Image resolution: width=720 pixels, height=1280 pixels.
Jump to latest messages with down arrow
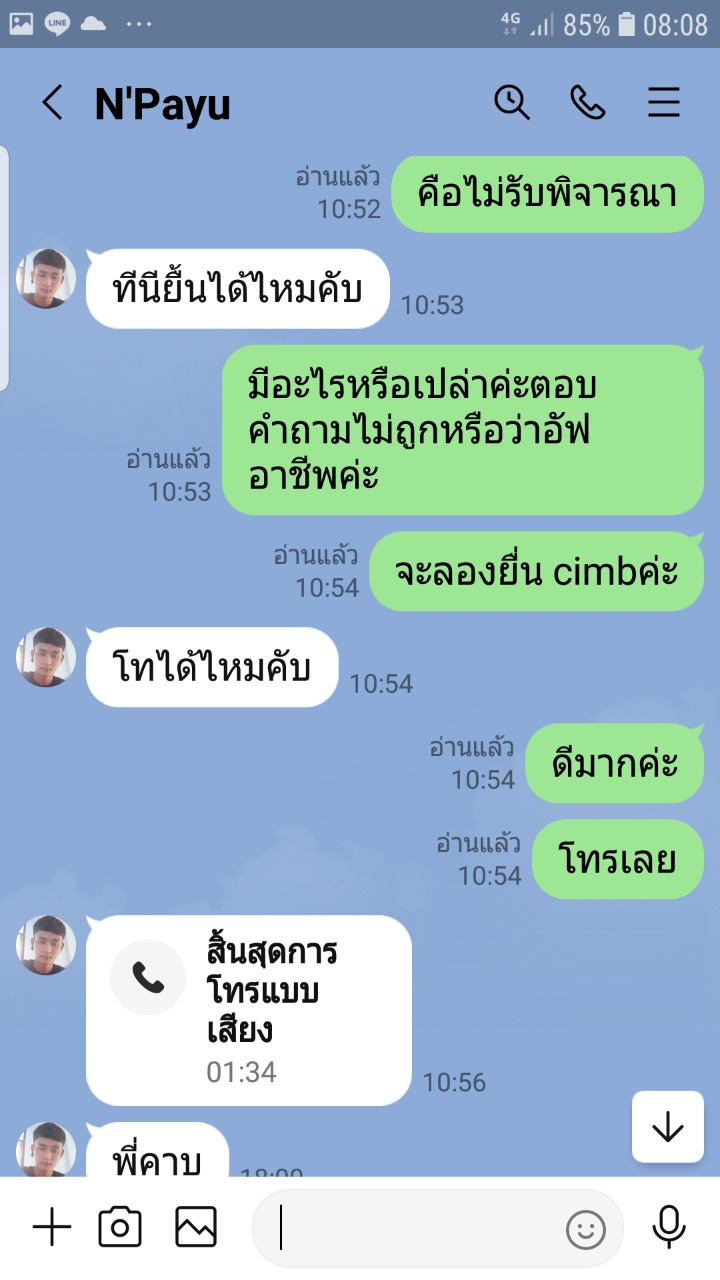[x=668, y=1127]
